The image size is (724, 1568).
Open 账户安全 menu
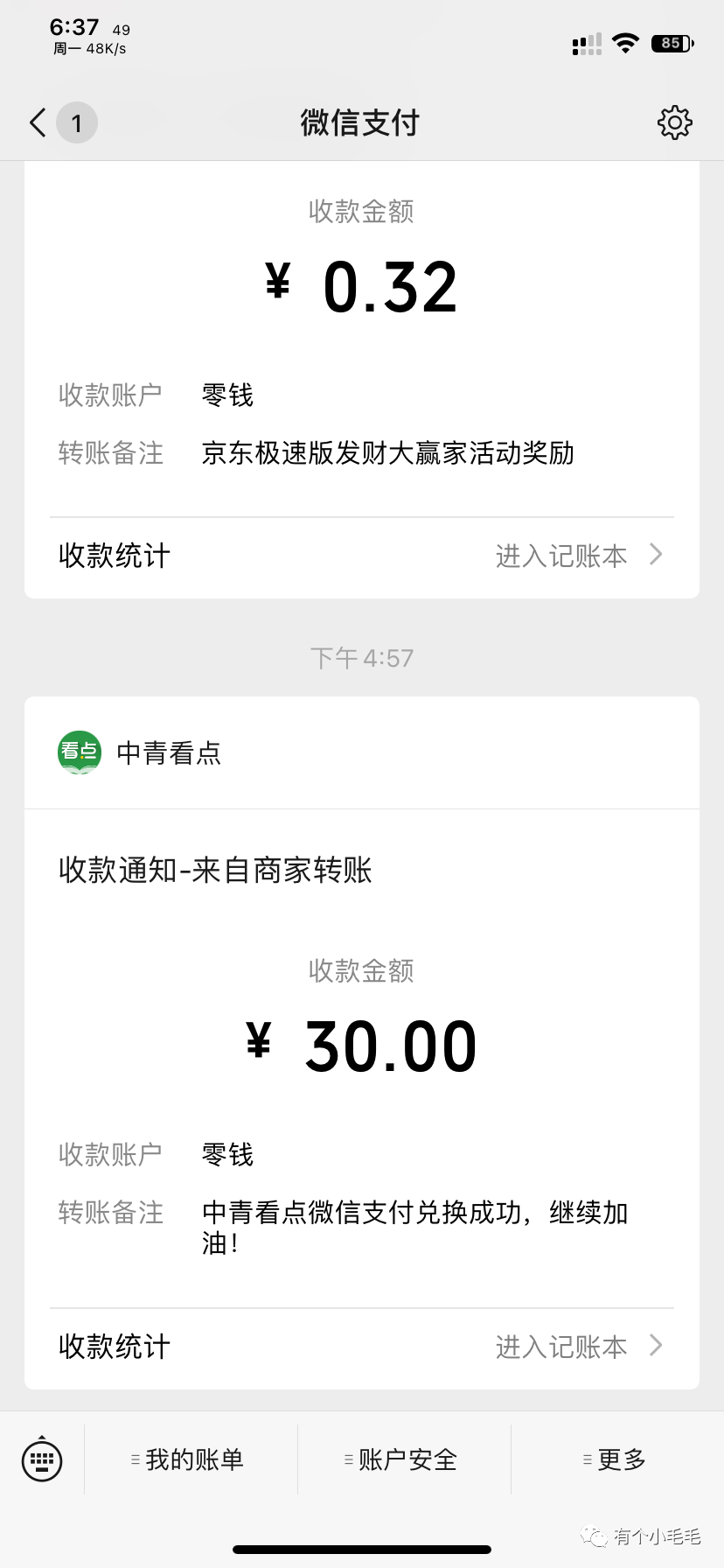click(x=404, y=1459)
